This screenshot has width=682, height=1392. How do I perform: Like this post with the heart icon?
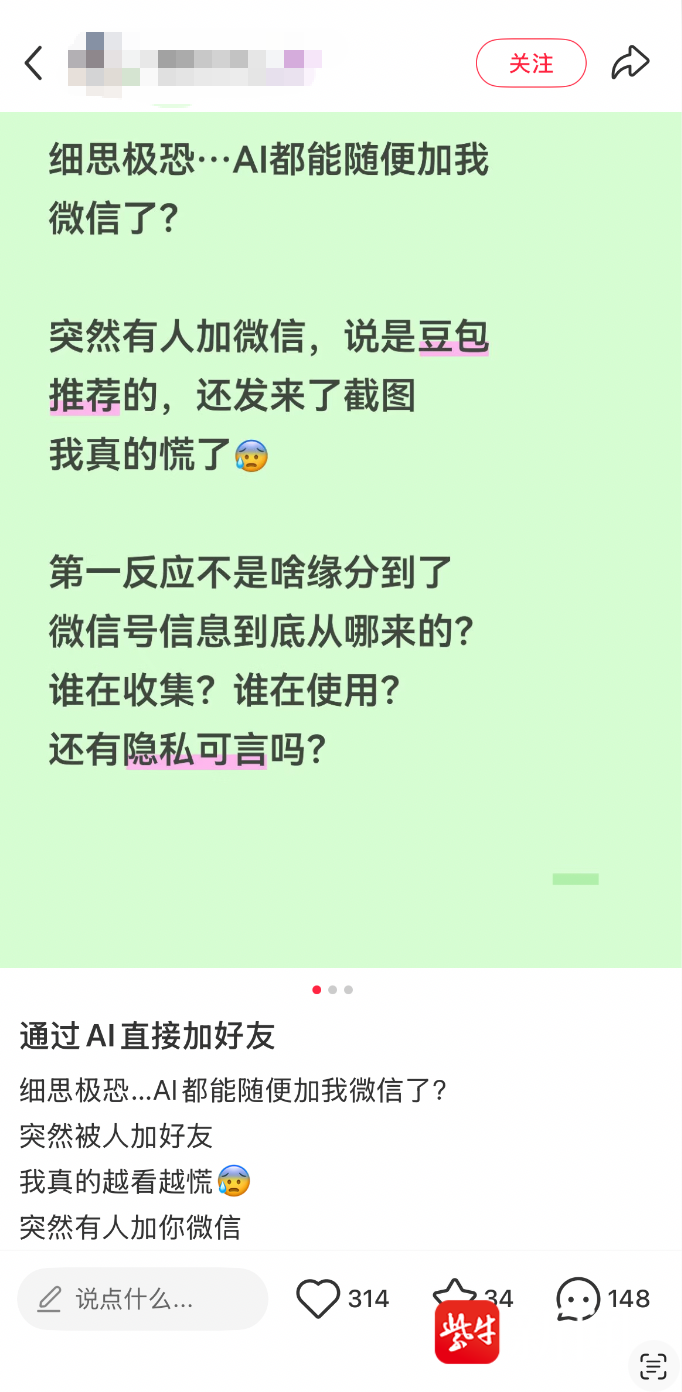[319, 1299]
